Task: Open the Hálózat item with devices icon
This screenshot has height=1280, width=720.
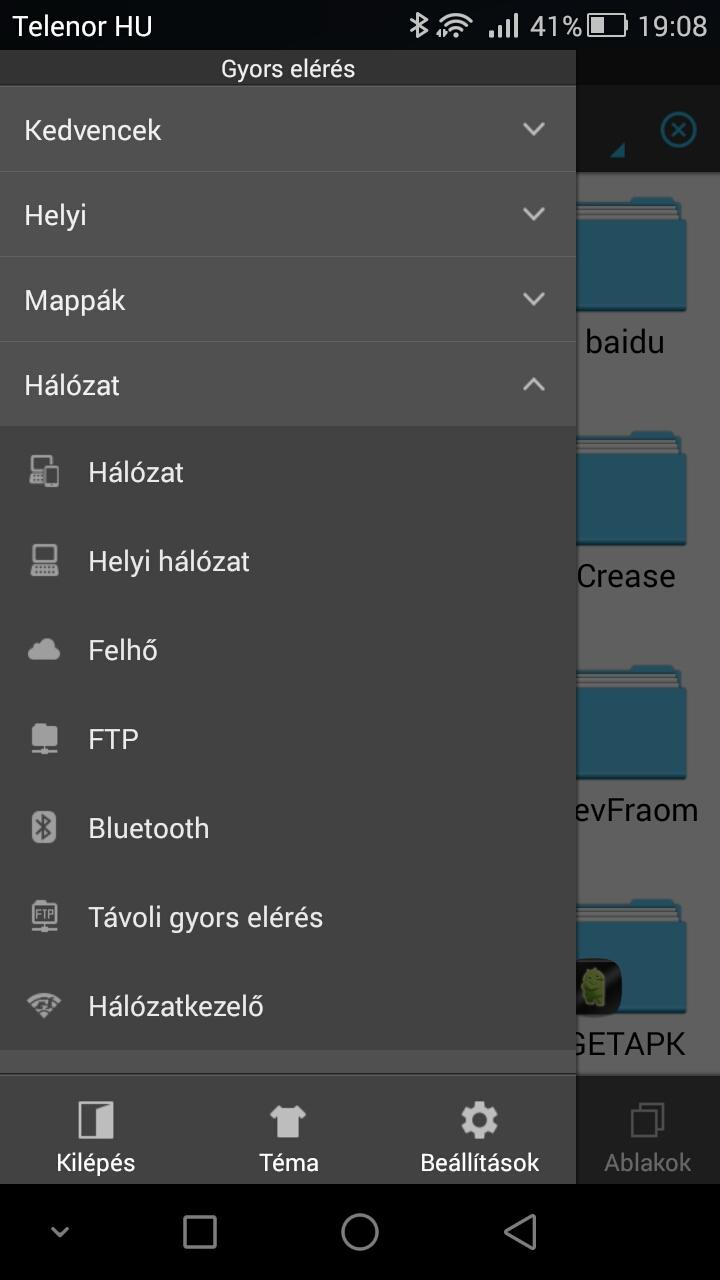Action: tap(288, 472)
